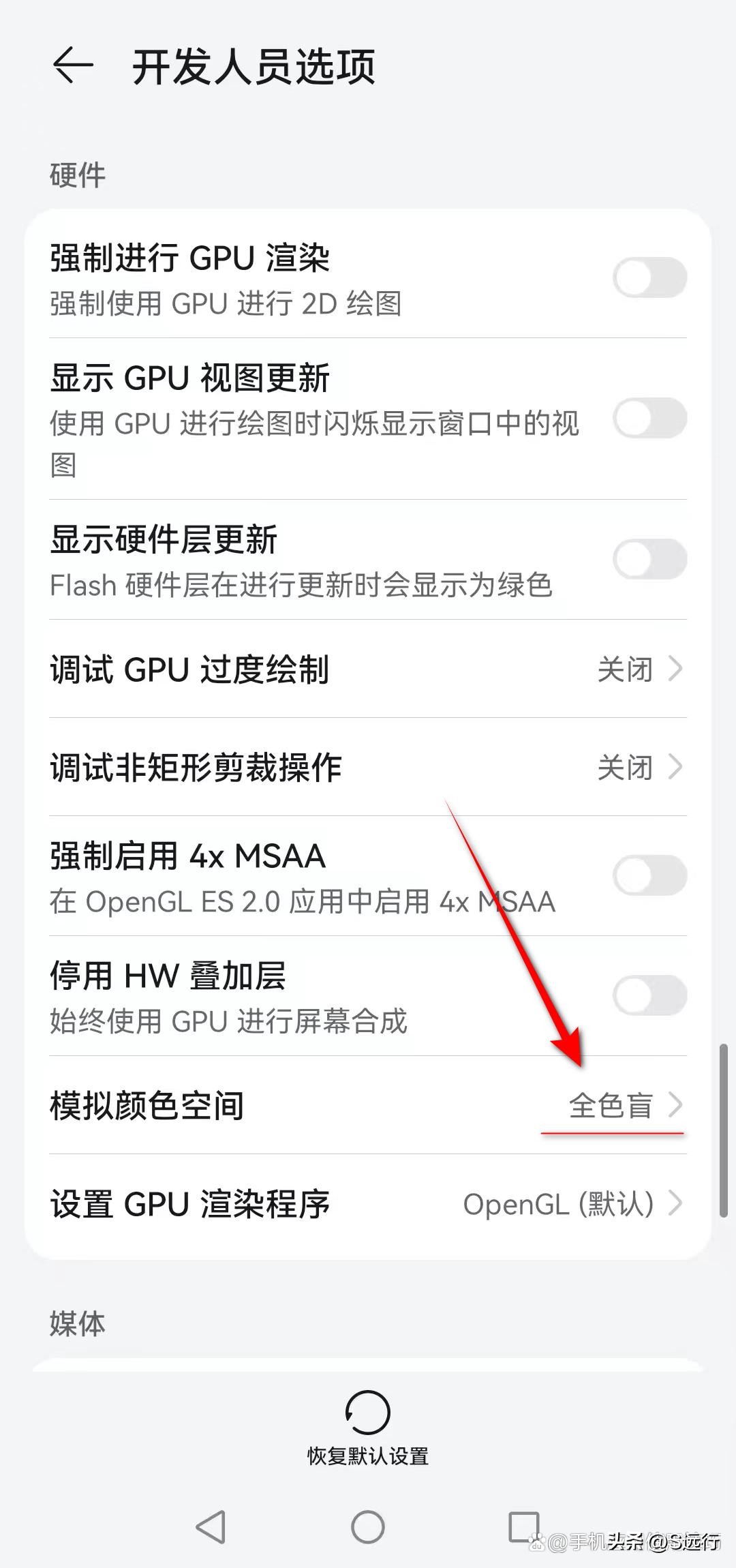The height and width of the screenshot is (1568, 736).
Task: Tap the 媒体 section header
Action: point(75,1323)
